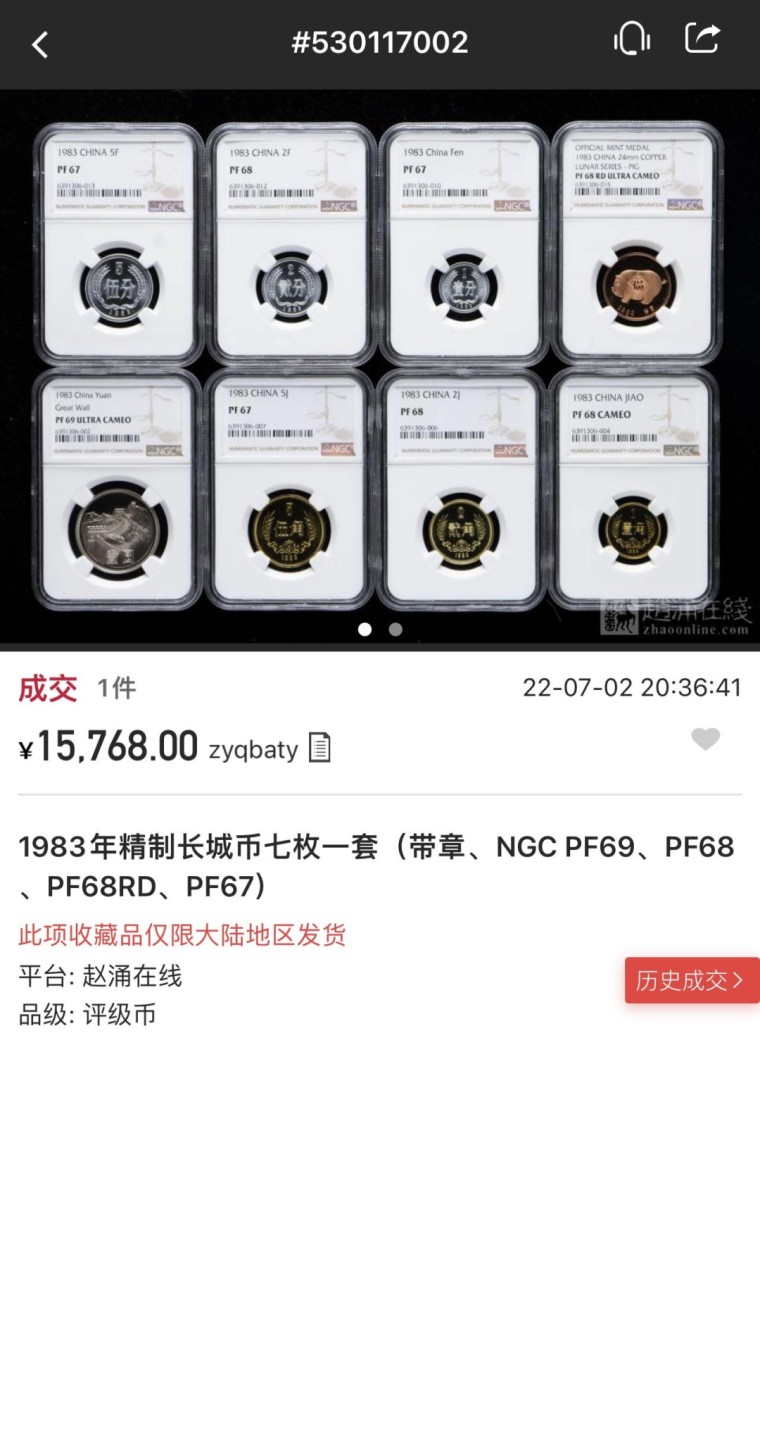This screenshot has width=760, height=1440.
Task: Open the share icon at top right
Action: (703, 38)
